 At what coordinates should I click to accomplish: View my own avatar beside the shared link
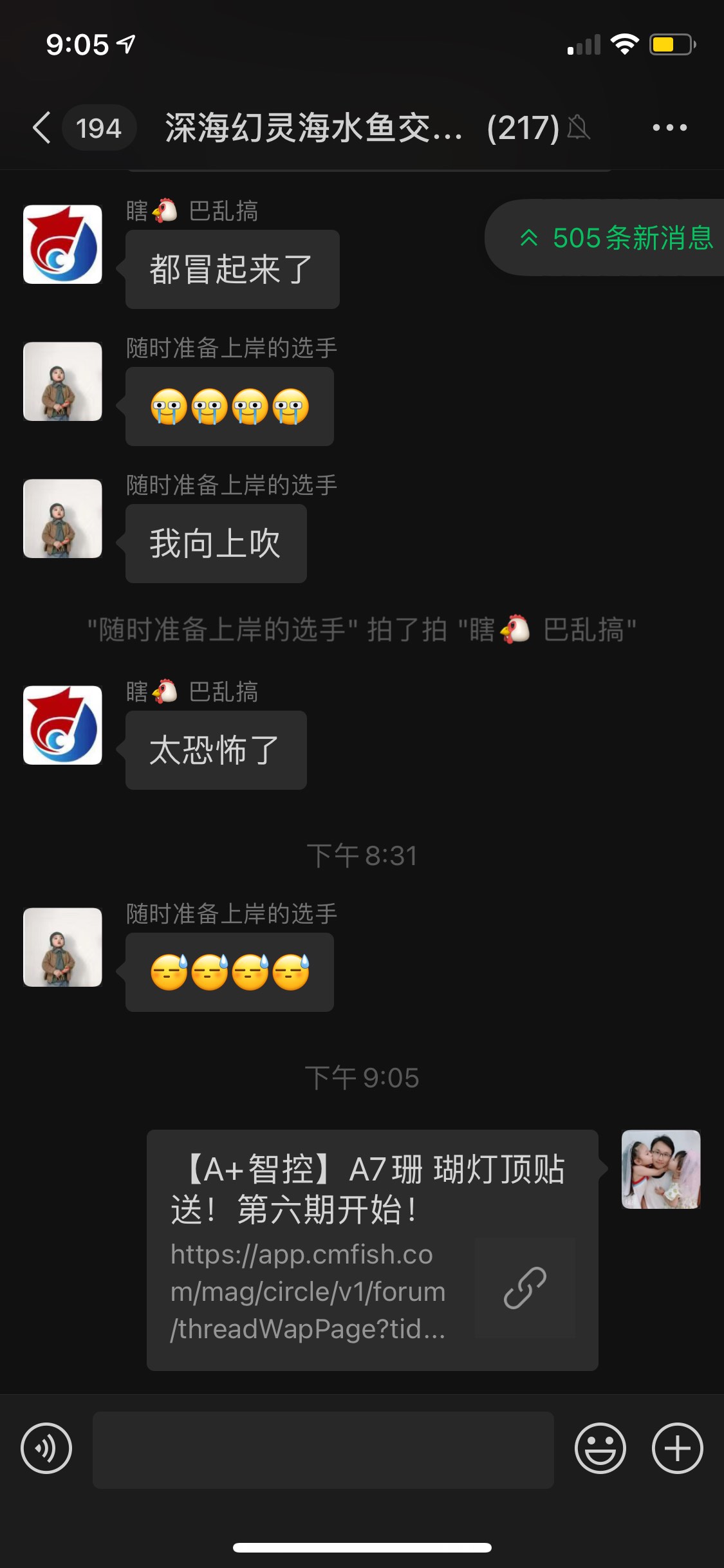[x=660, y=1169]
